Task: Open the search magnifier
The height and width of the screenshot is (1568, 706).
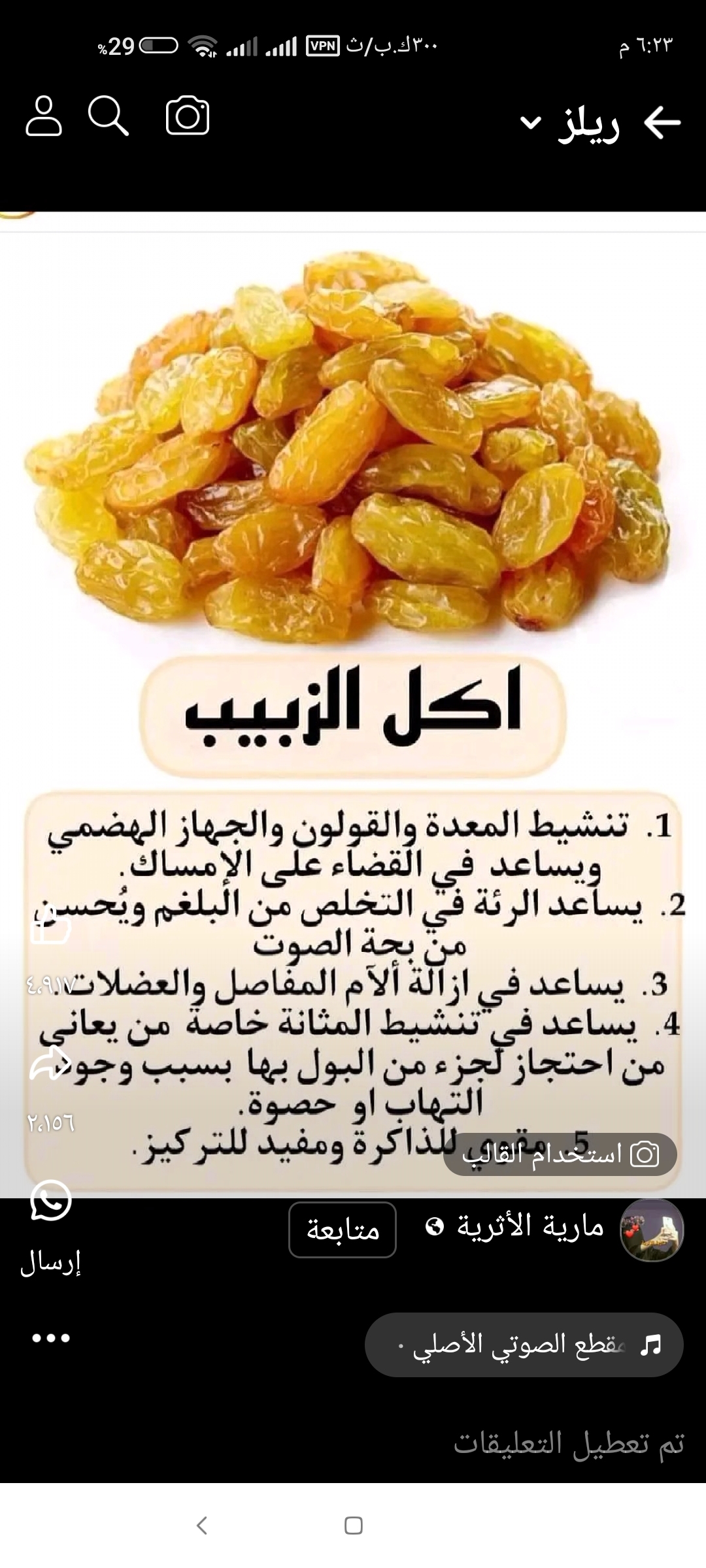Action: point(109,116)
